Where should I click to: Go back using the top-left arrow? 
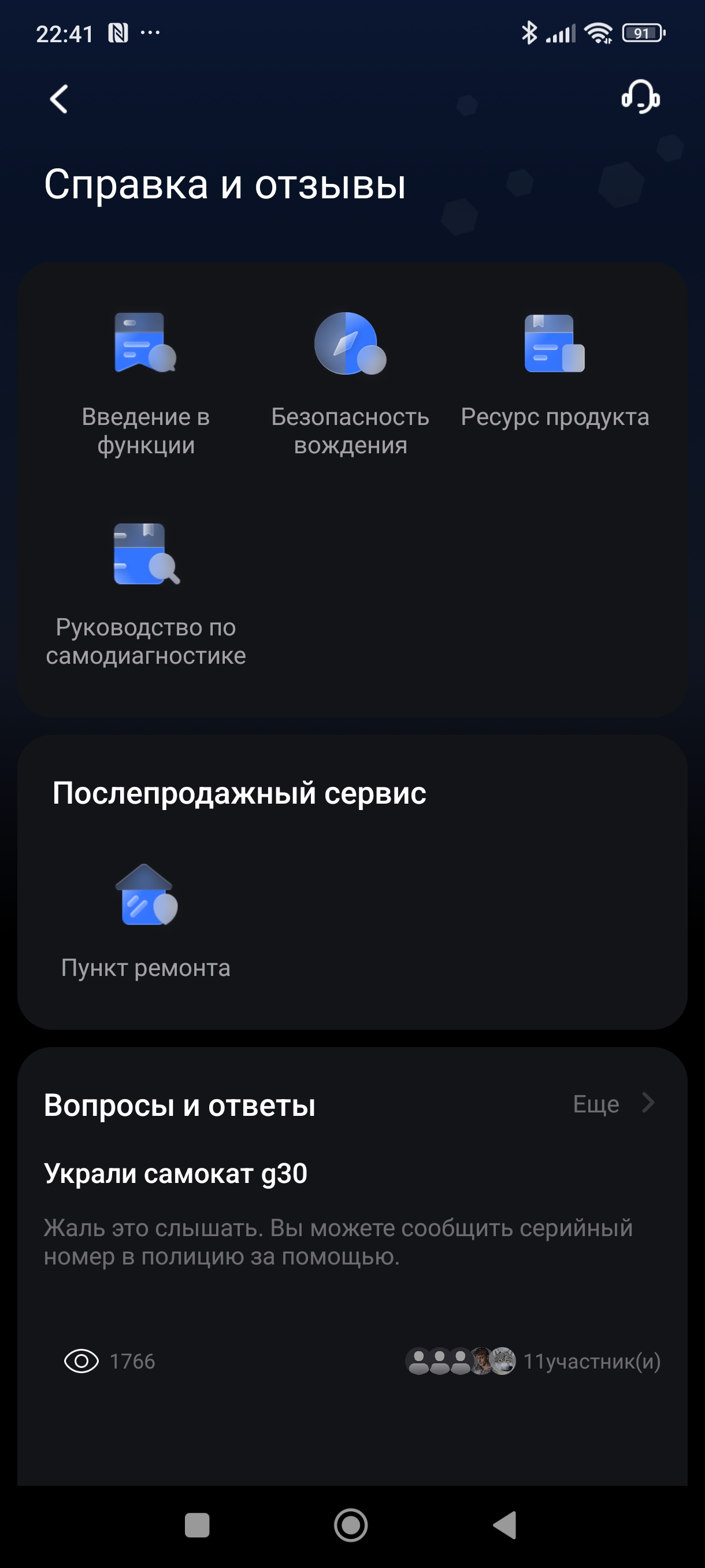(x=59, y=99)
